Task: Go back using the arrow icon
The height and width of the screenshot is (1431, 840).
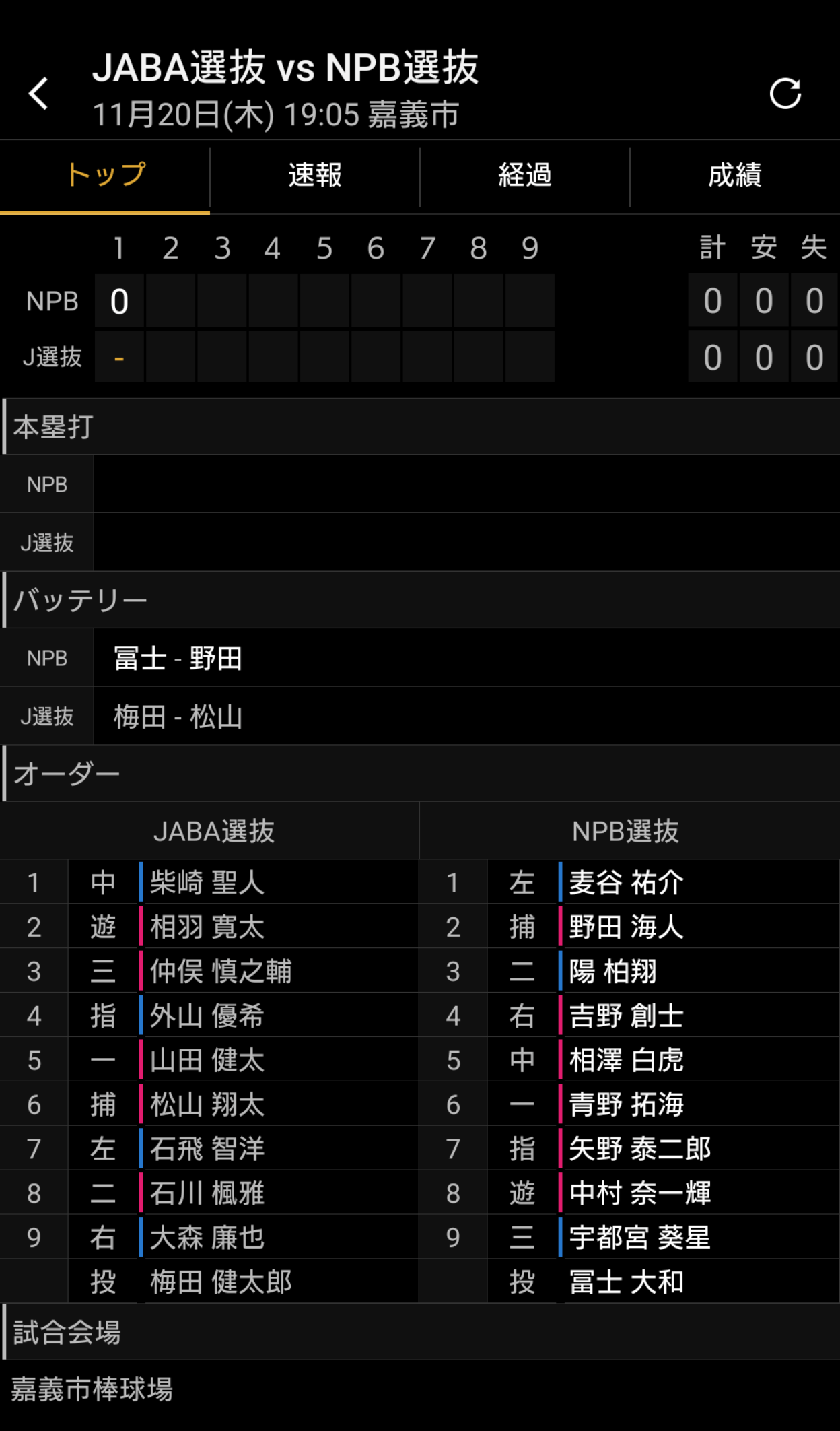Action: (x=39, y=93)
